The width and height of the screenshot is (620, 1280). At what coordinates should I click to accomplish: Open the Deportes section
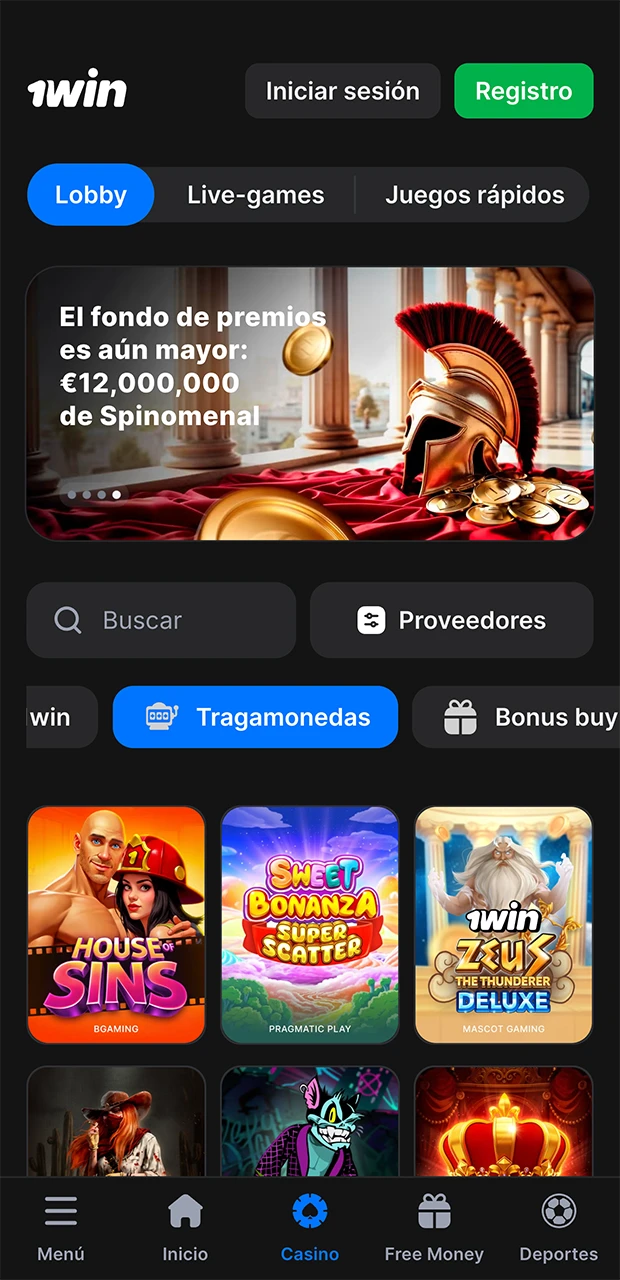click(x=558, y=1228)
